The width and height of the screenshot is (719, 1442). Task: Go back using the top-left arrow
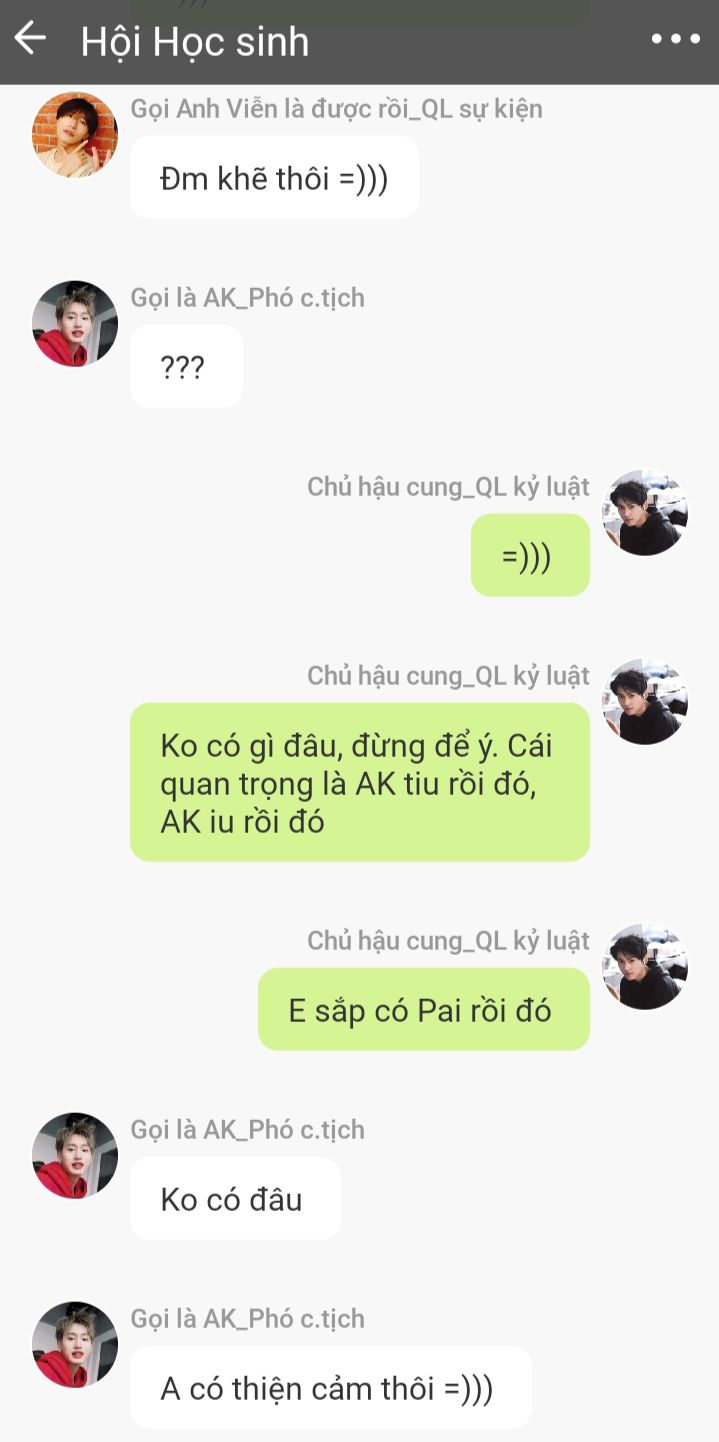tap(30, 40)
